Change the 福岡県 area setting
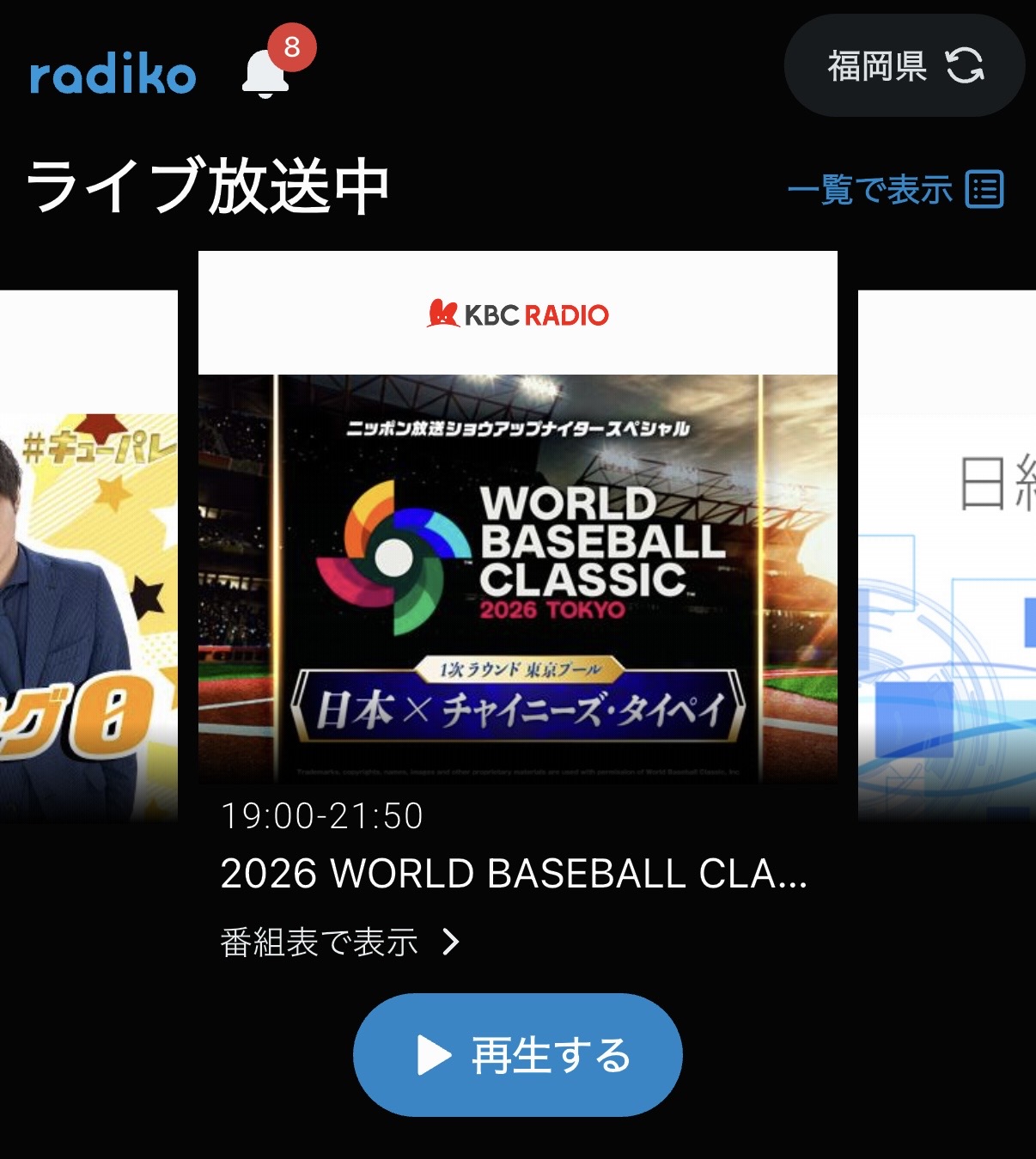This screenshot has height=1159, width=1036. coord(904,66)
